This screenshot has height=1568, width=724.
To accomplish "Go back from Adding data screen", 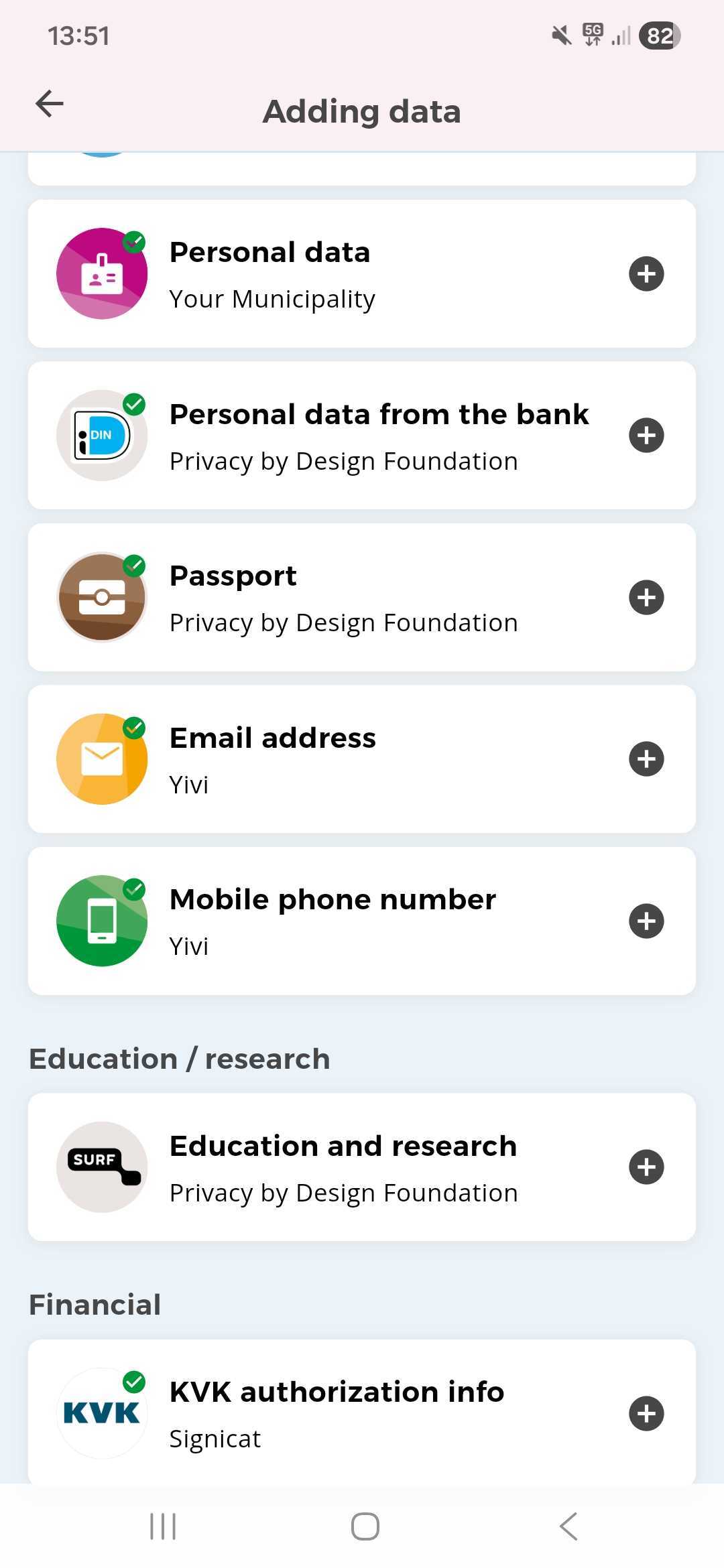I will click(49, 104).
